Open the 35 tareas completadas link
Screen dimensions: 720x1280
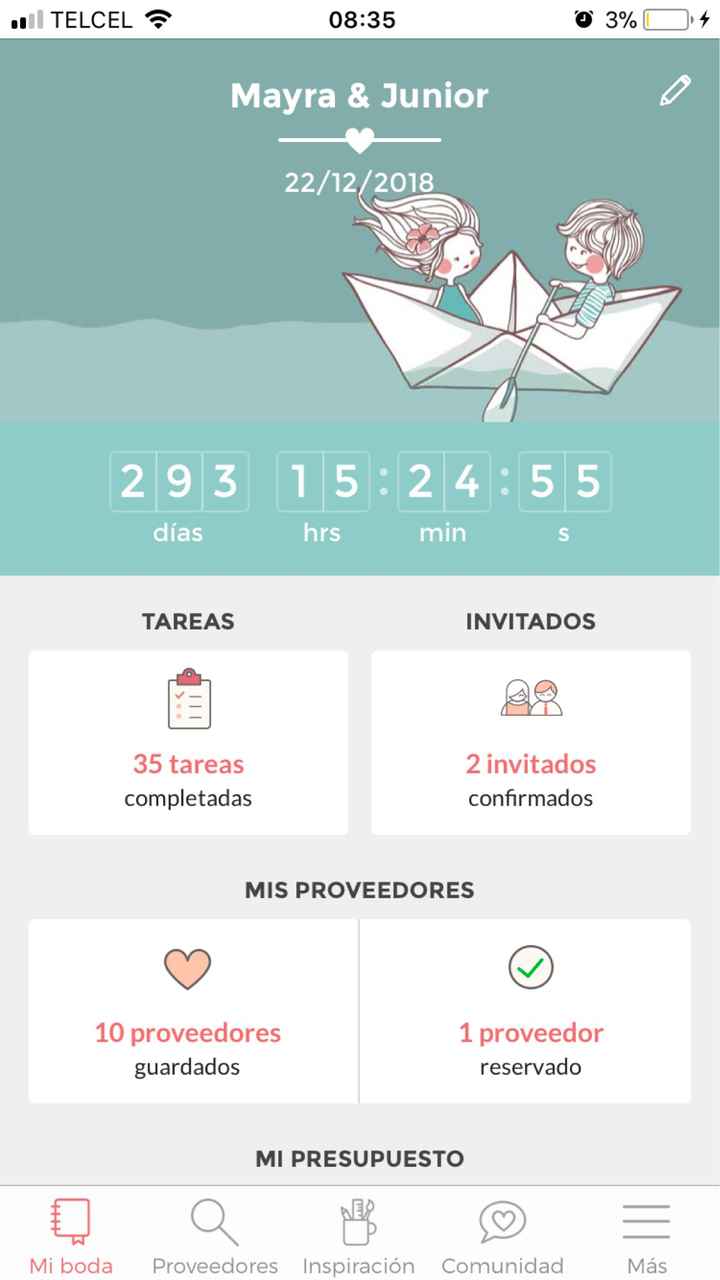click(188, 780)
